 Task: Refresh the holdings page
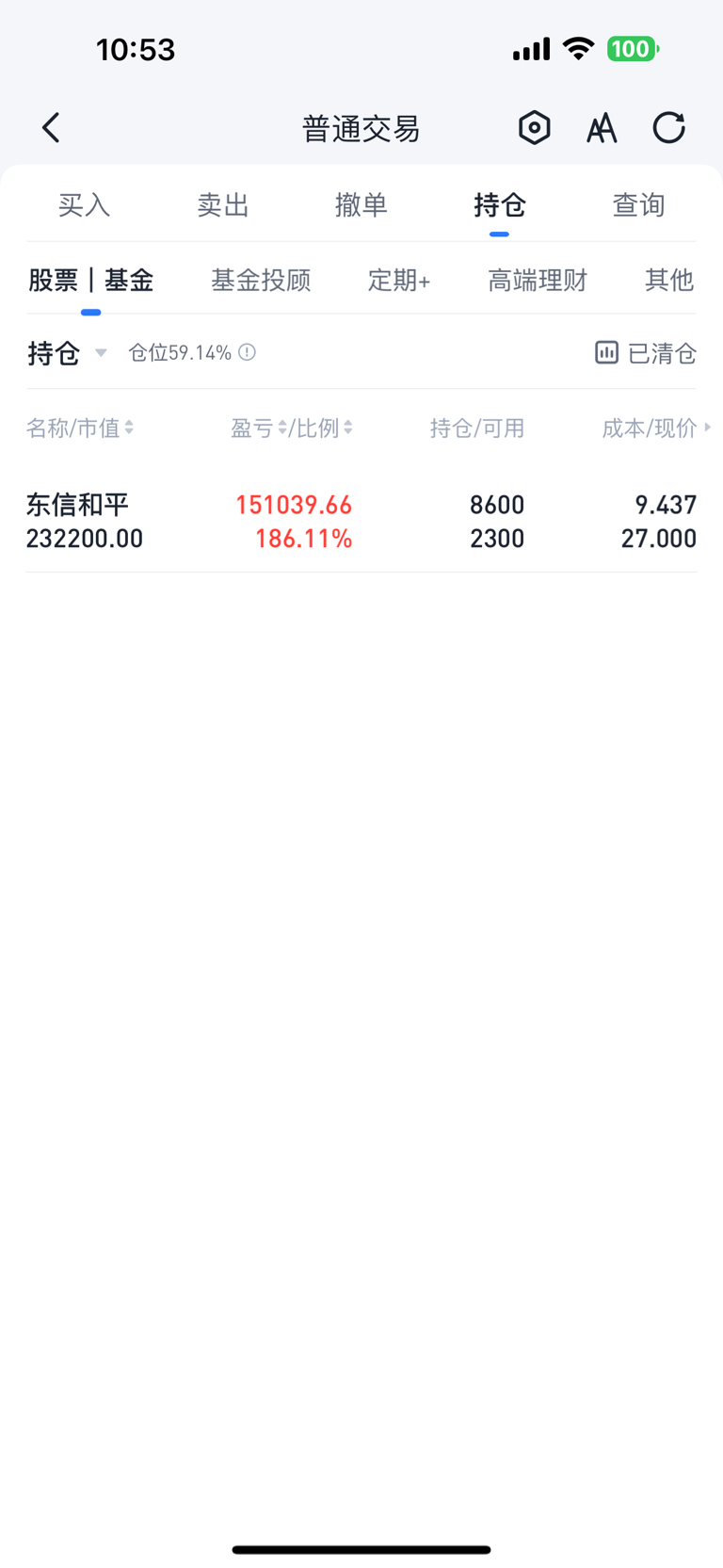(x=669, y=128)
